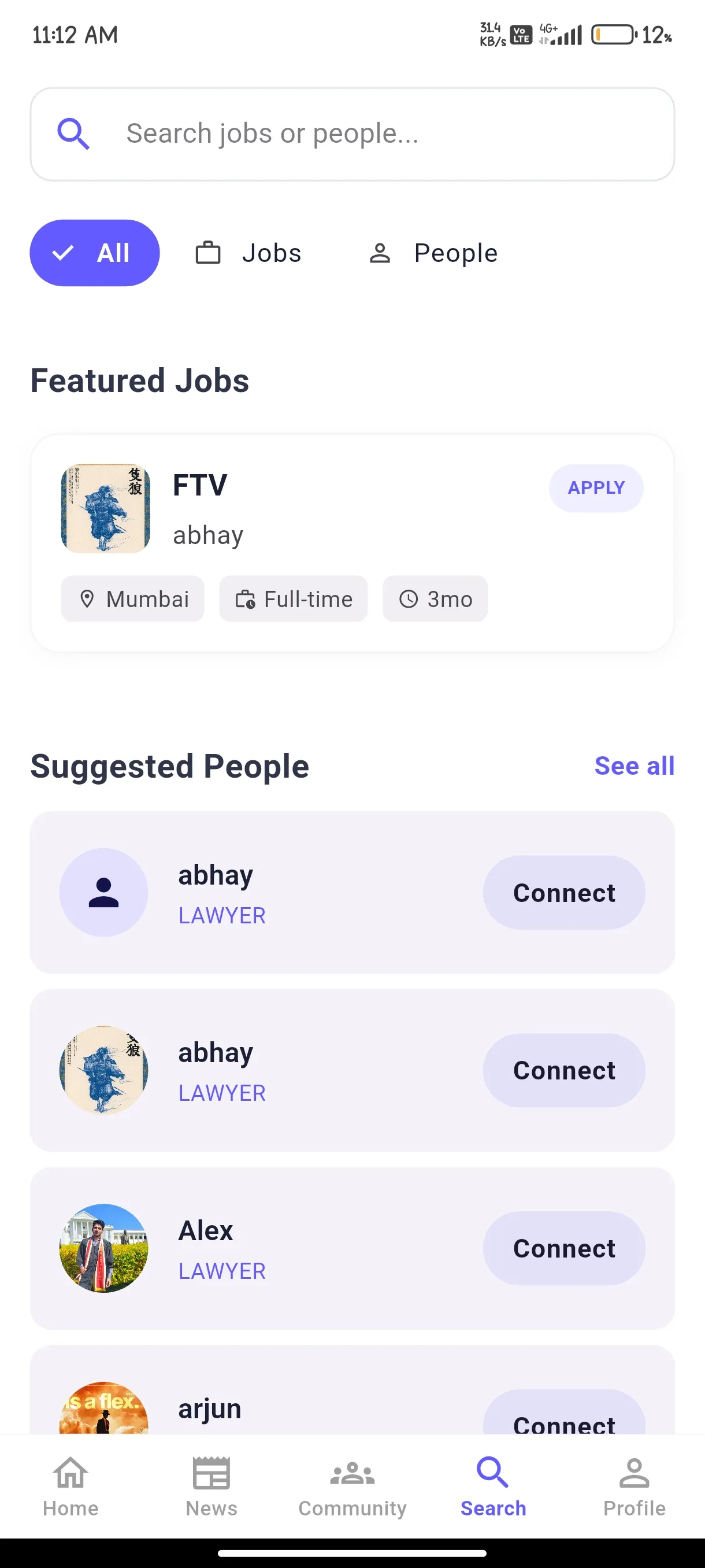Connect with Alex the lawyer
Screen dimensions: 705x1568
[x=564, y=1248]
